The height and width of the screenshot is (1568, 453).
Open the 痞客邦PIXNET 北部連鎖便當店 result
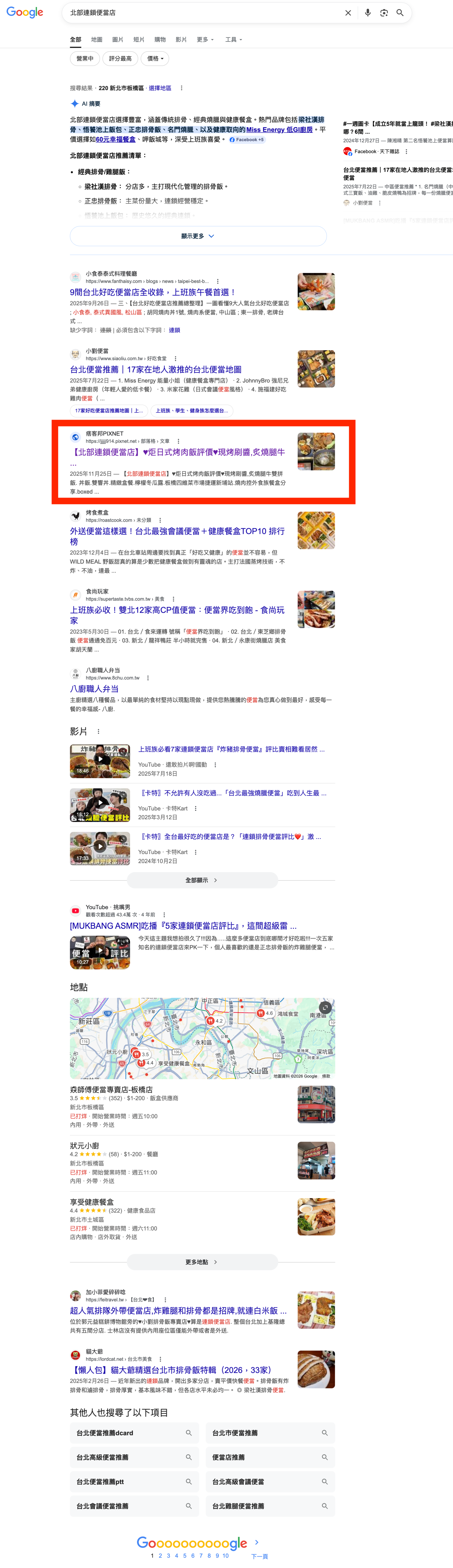pyautogui.click(x=177, y=452)
